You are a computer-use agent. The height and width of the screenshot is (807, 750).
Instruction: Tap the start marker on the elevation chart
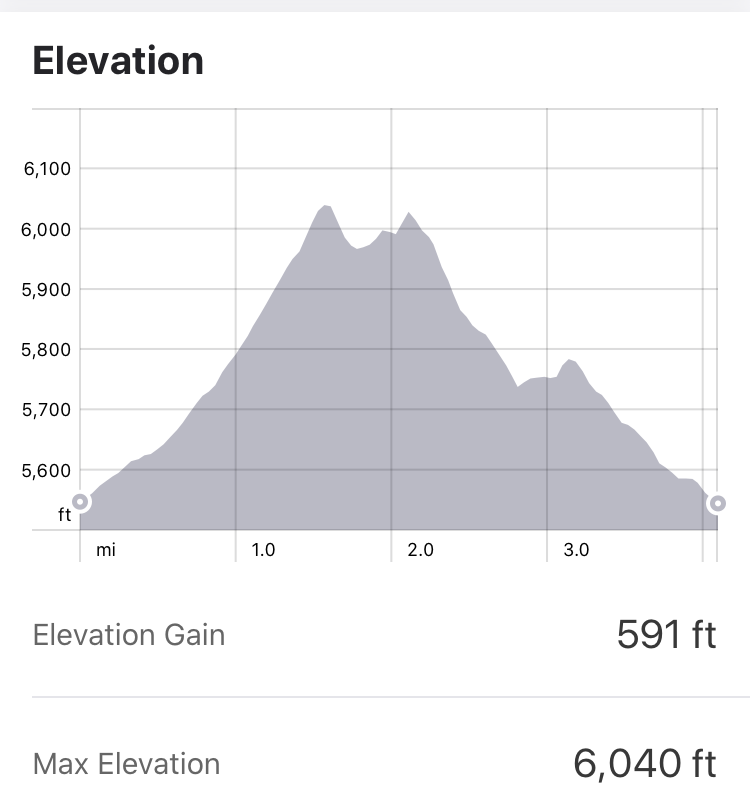click(x=80, y=502)
